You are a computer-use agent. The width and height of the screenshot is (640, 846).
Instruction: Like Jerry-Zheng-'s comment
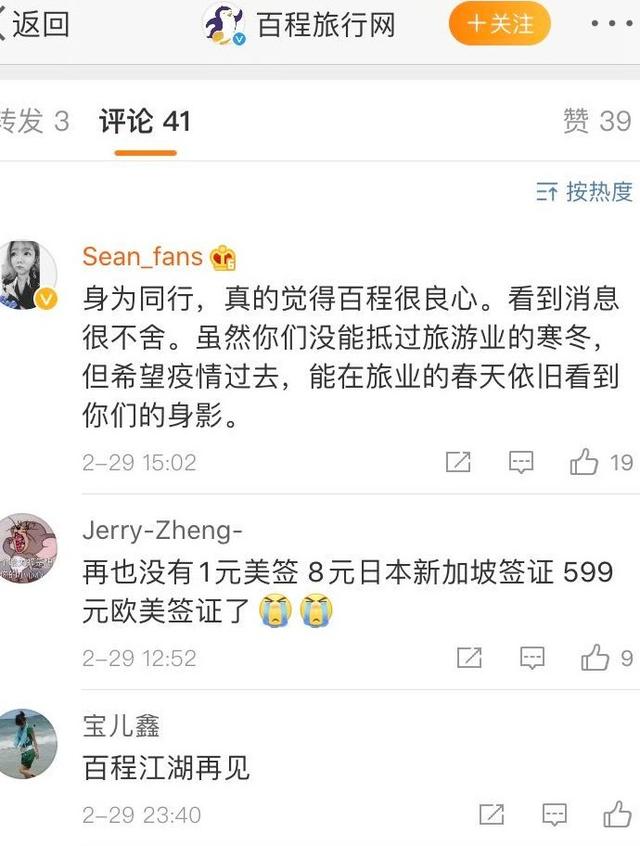596,657
